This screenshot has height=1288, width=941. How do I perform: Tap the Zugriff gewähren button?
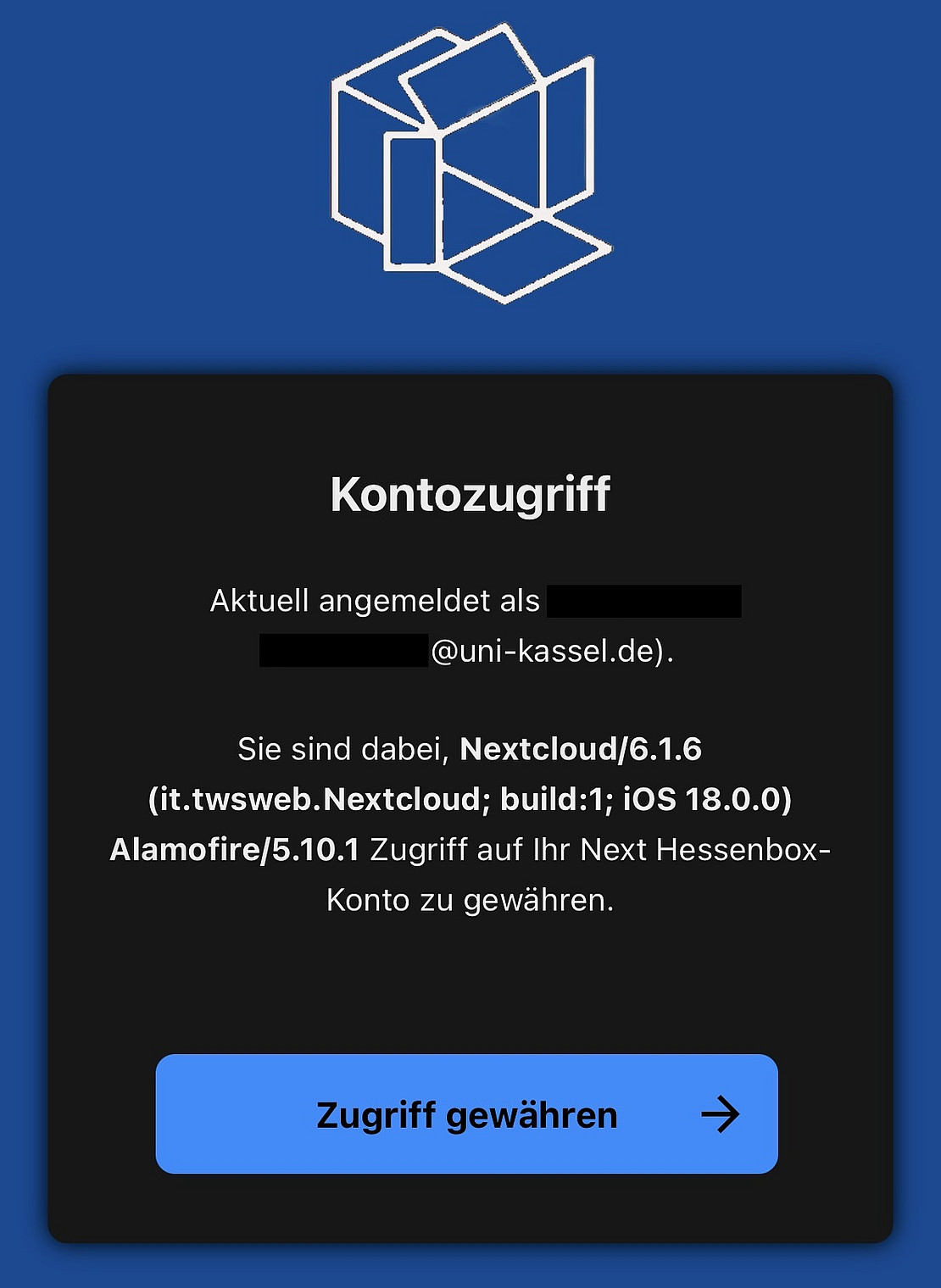tap(466, 1113)
